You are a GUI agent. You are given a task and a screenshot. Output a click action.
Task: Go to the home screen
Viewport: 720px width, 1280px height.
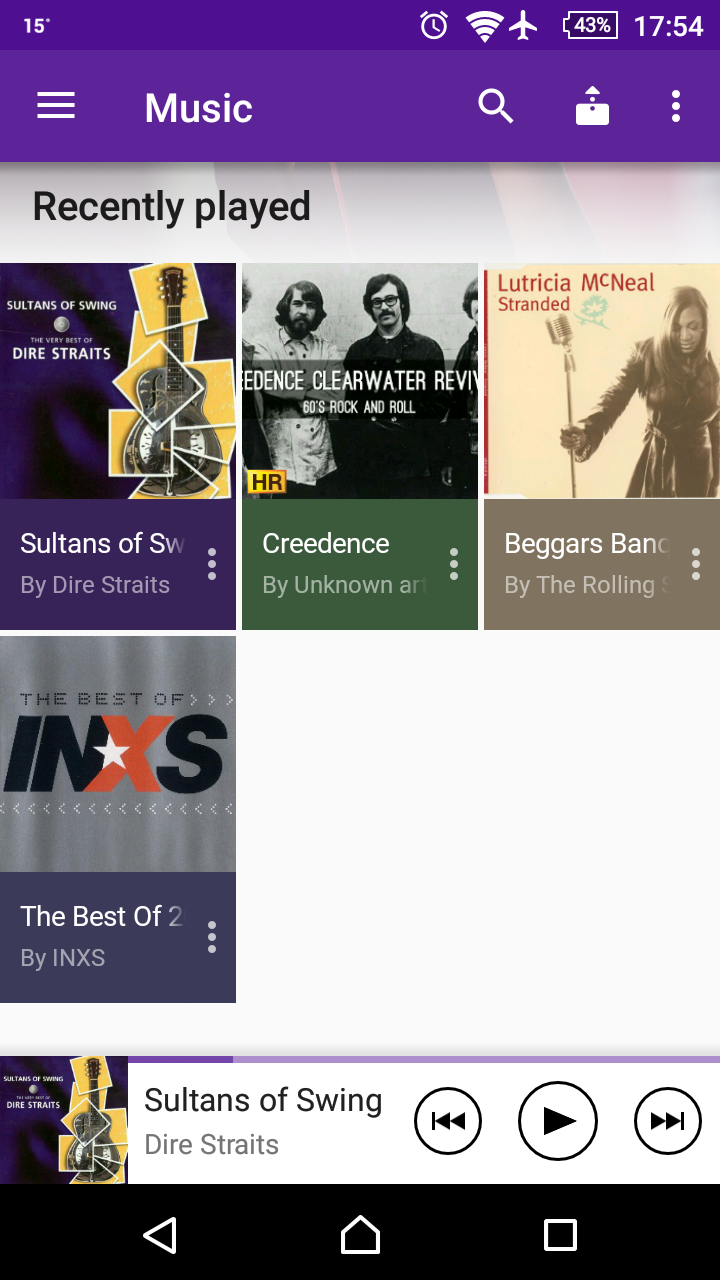[360, 1235]
